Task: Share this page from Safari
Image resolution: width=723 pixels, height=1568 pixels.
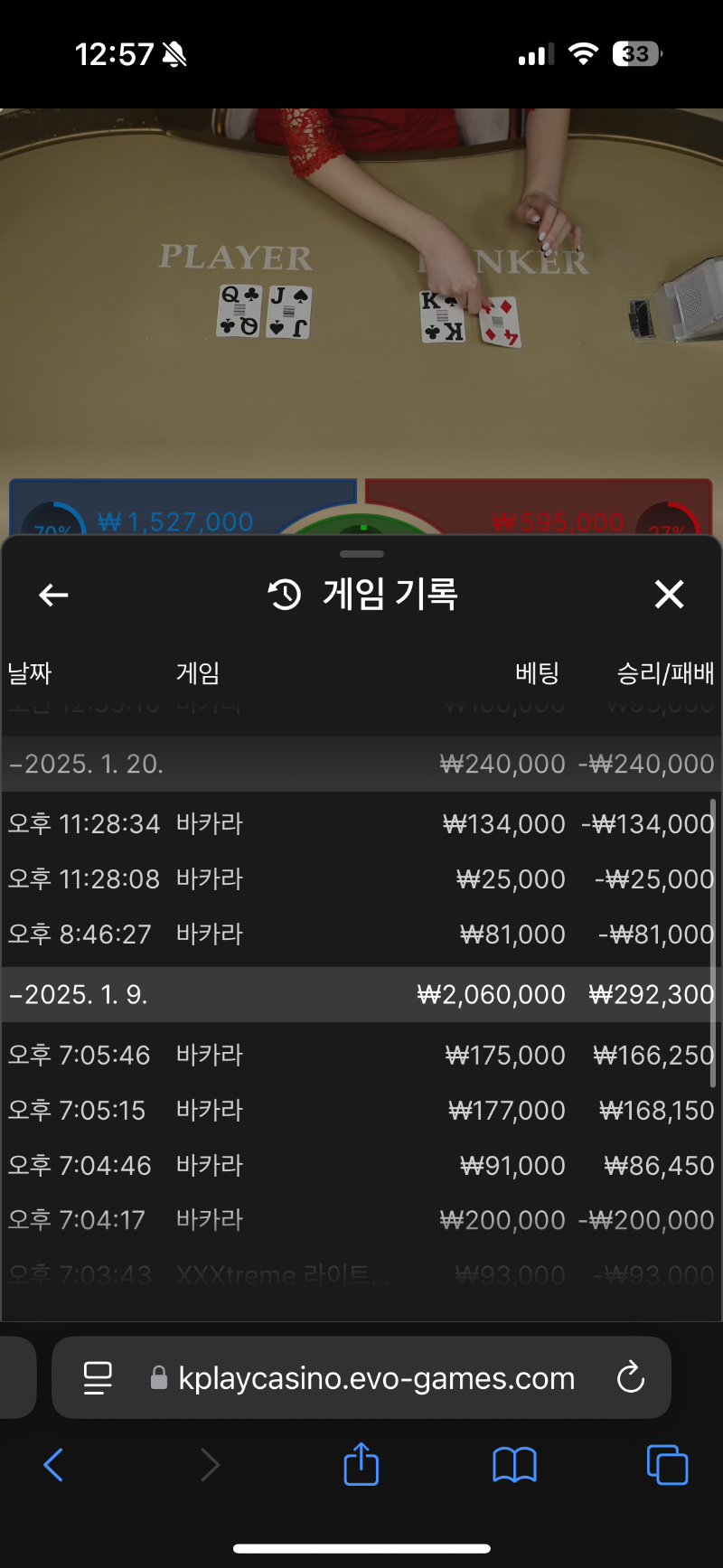Action: [x=361, y=1465]
